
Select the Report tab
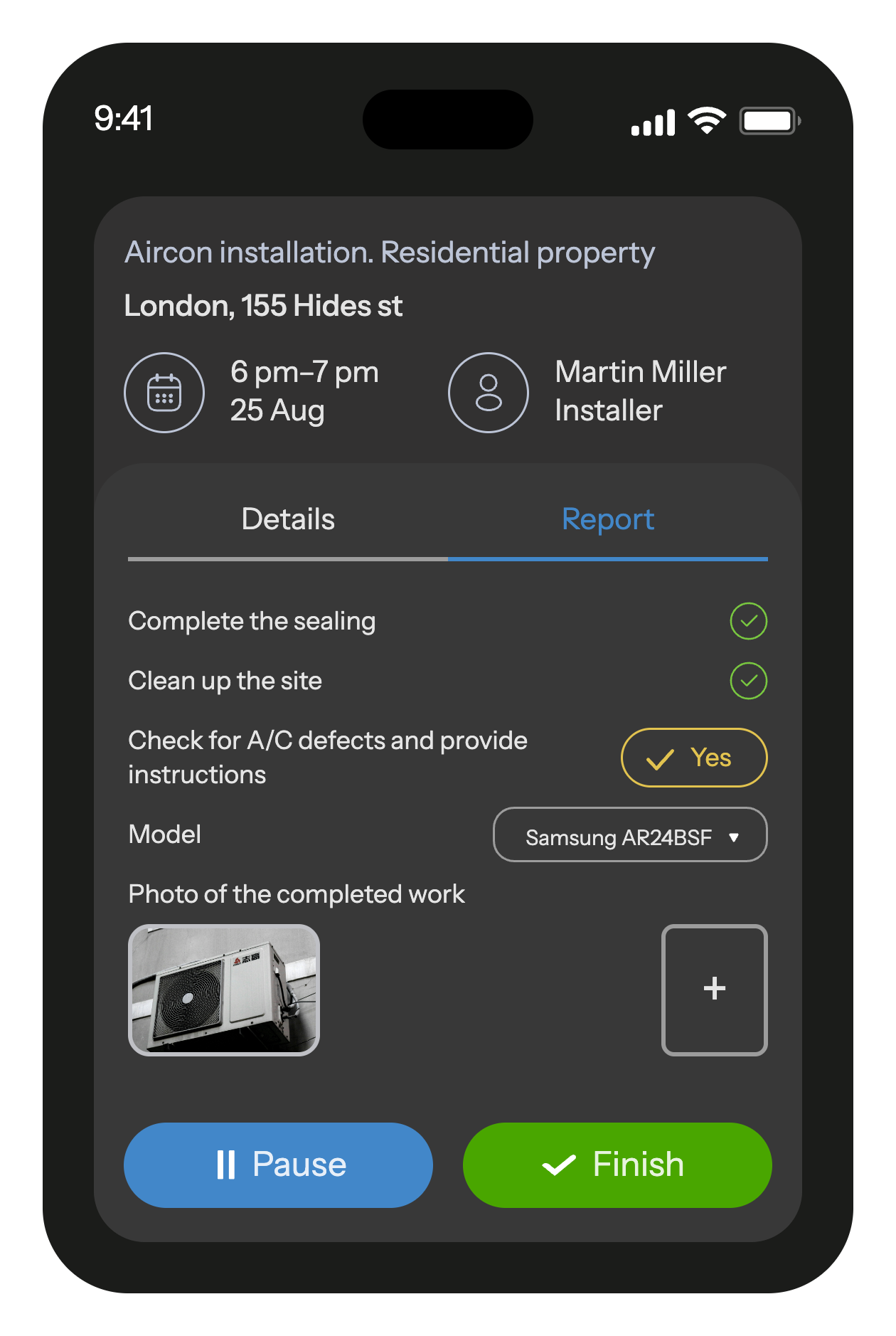[x=607, y=520]
